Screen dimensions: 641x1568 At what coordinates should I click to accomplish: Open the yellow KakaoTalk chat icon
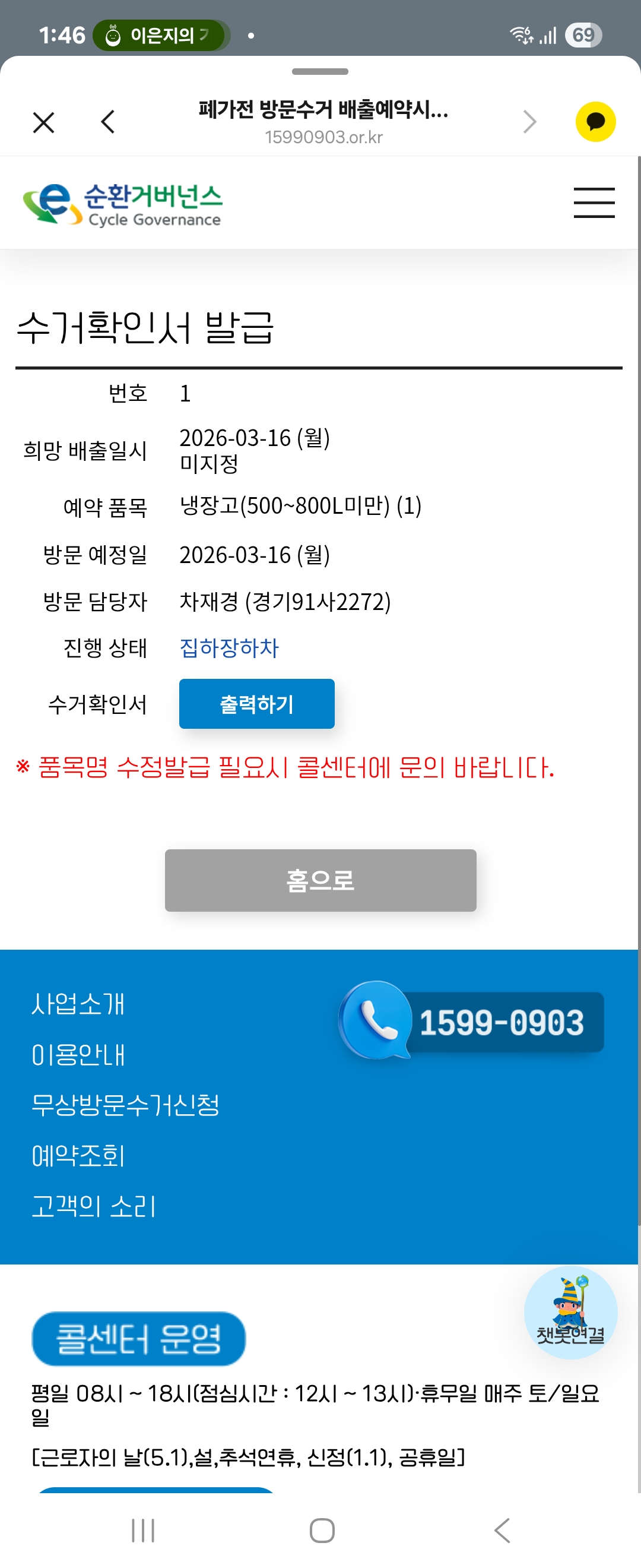click(595, 122)
